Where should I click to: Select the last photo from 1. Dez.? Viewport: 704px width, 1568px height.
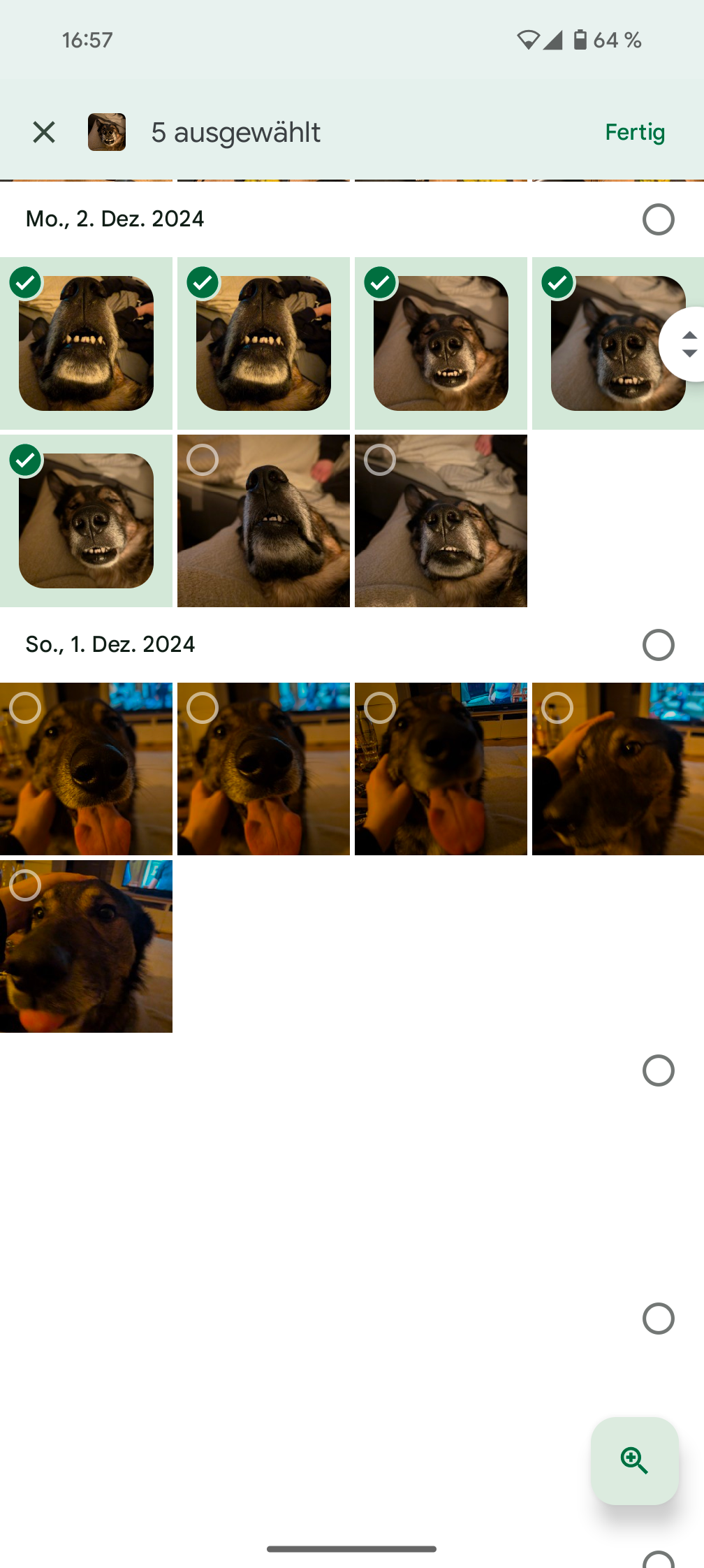click(x=86, y=946)
